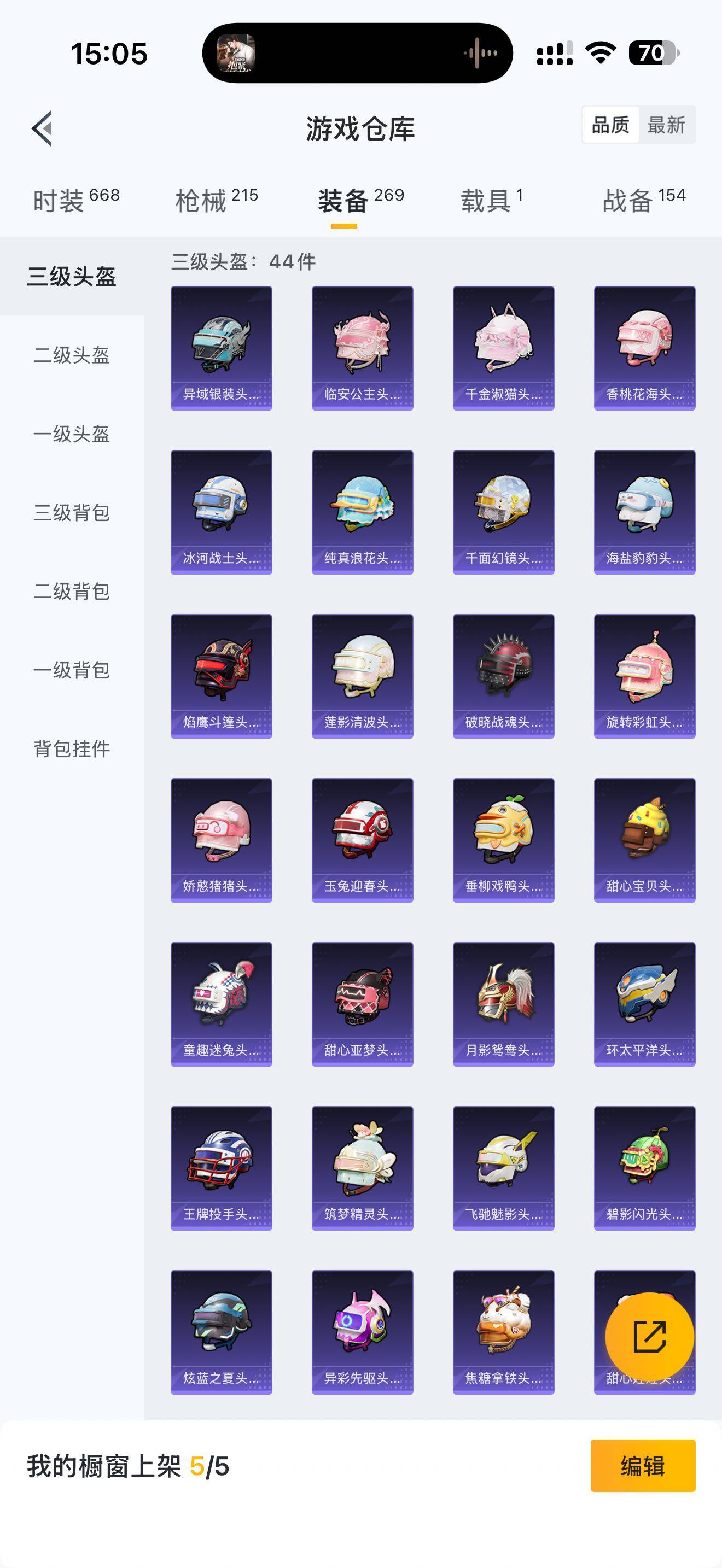
Task: Open the 载具 tab
Action: pos(491,200)
